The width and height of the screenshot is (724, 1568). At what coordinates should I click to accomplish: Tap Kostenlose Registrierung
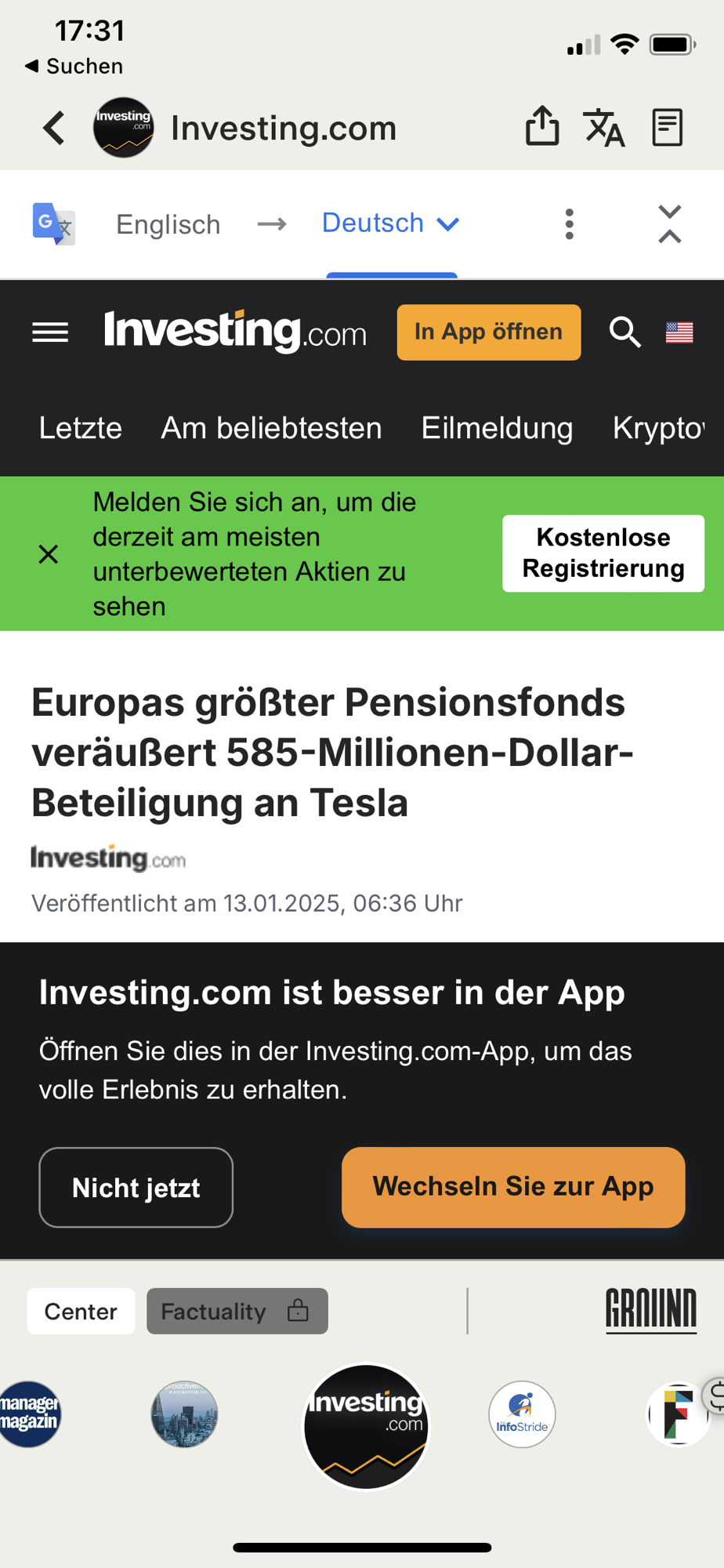pyautogui.click(x=603, y=553)
